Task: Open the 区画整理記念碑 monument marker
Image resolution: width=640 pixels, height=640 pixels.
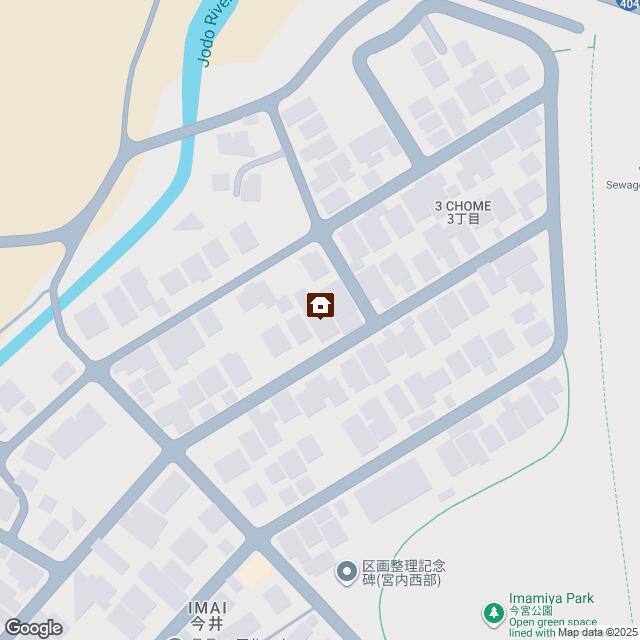Action: click(x=346, y=571)
